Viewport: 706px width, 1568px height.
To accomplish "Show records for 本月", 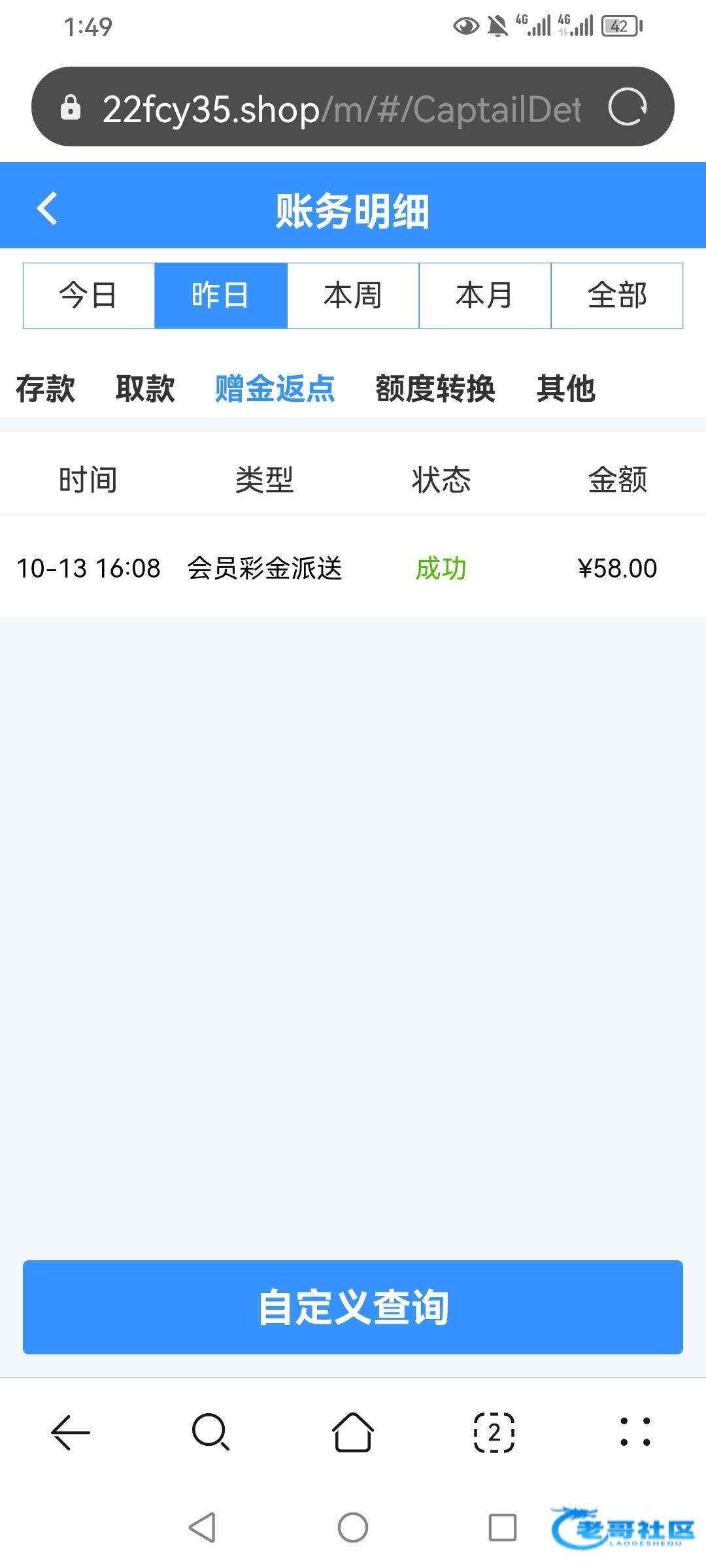I will 485,295.
